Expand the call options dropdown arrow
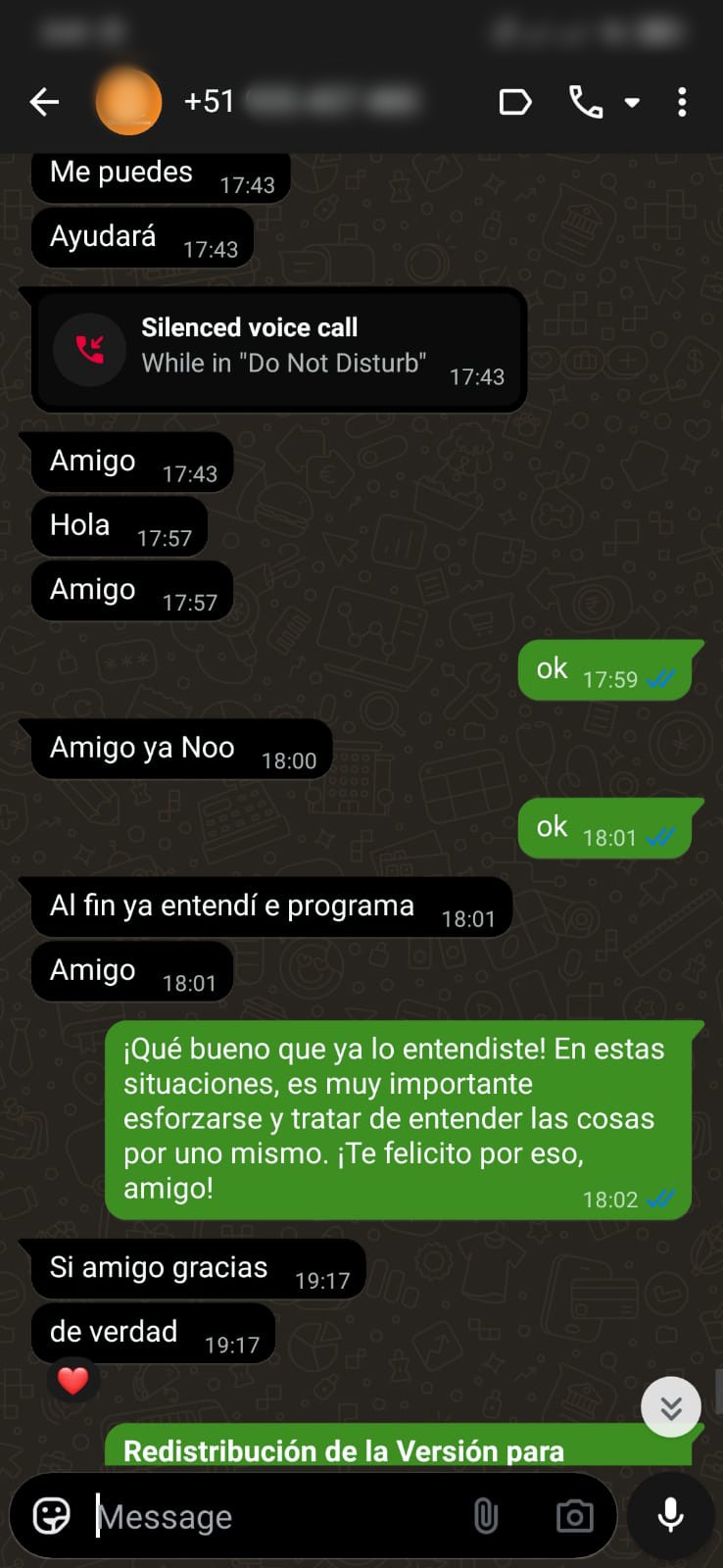The height and width of the screenshot is (1568, 723). click(x=633, y=102)
